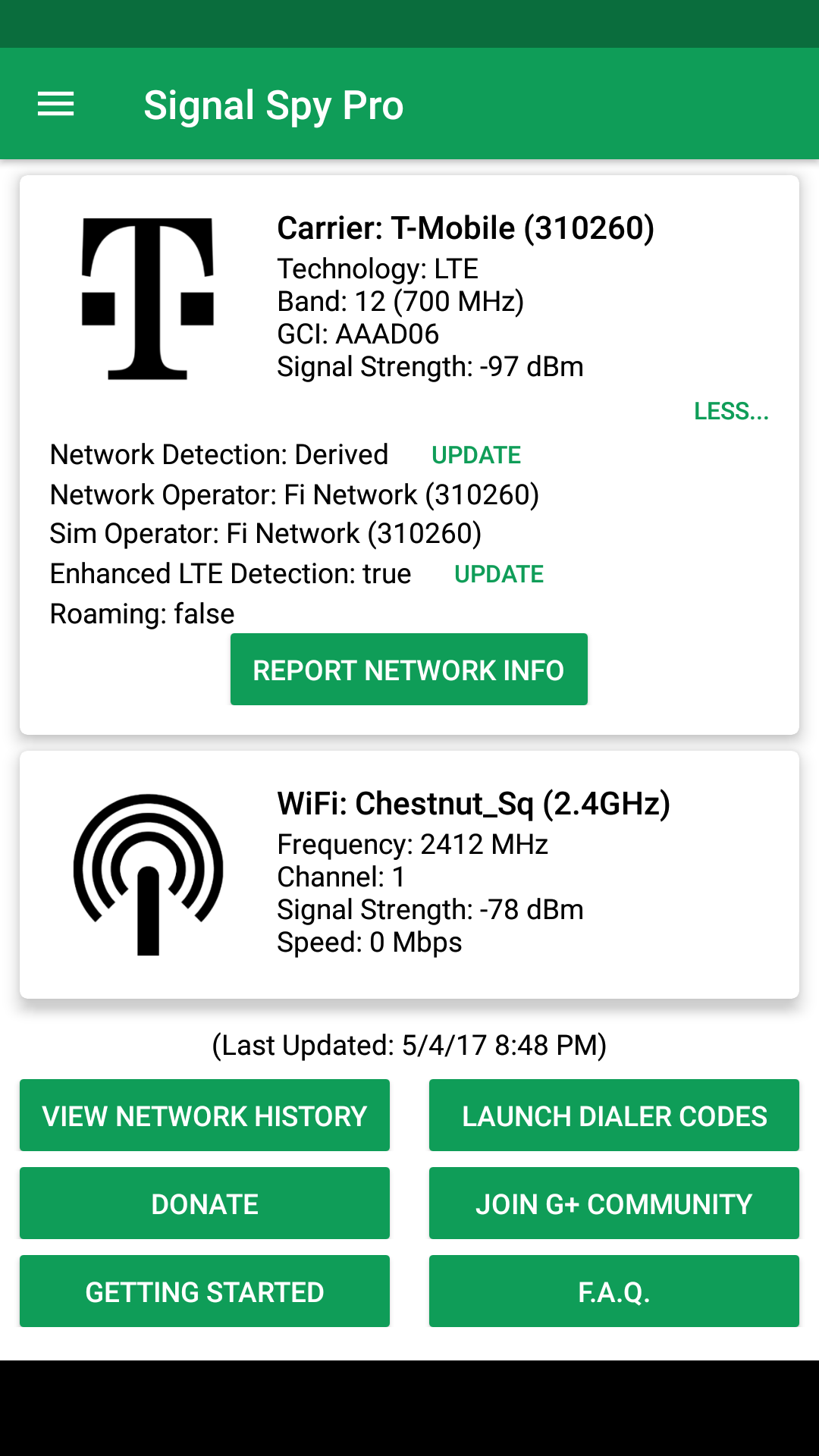
Task: Collapse carrier details with LESS...
Action: (731, 411)
